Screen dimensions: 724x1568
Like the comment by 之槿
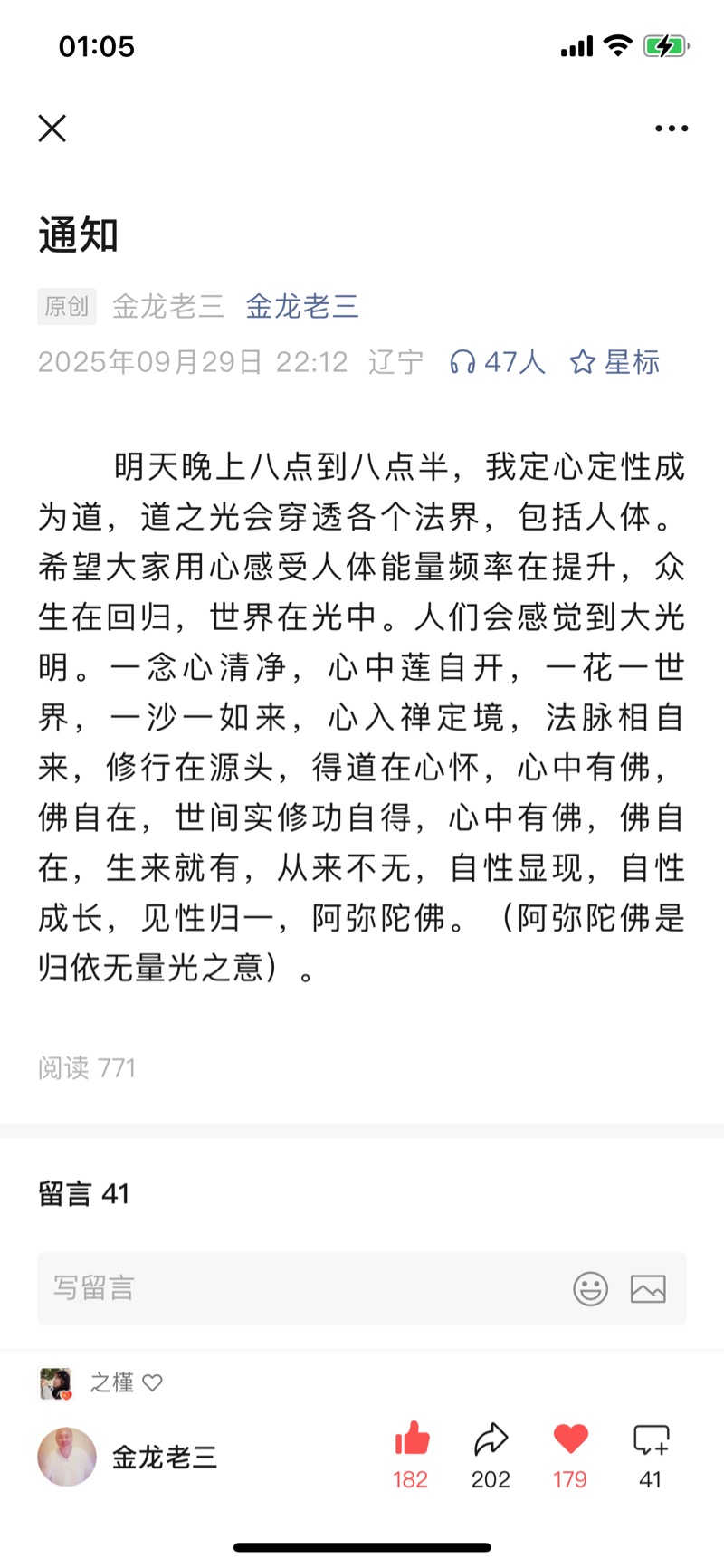(x=153, y=1382)
